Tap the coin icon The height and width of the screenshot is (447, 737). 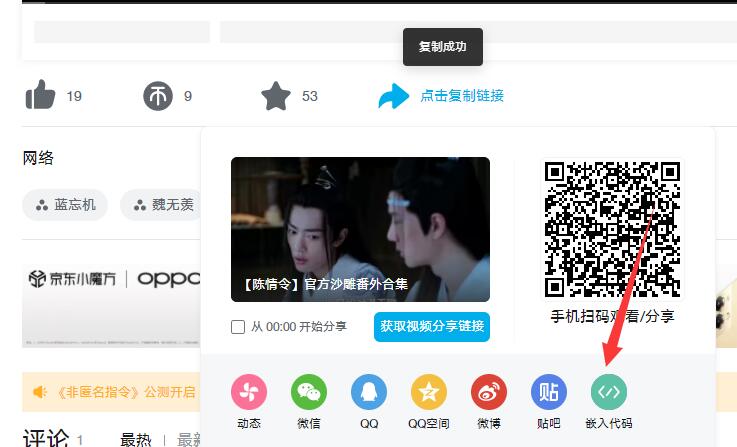158,96
